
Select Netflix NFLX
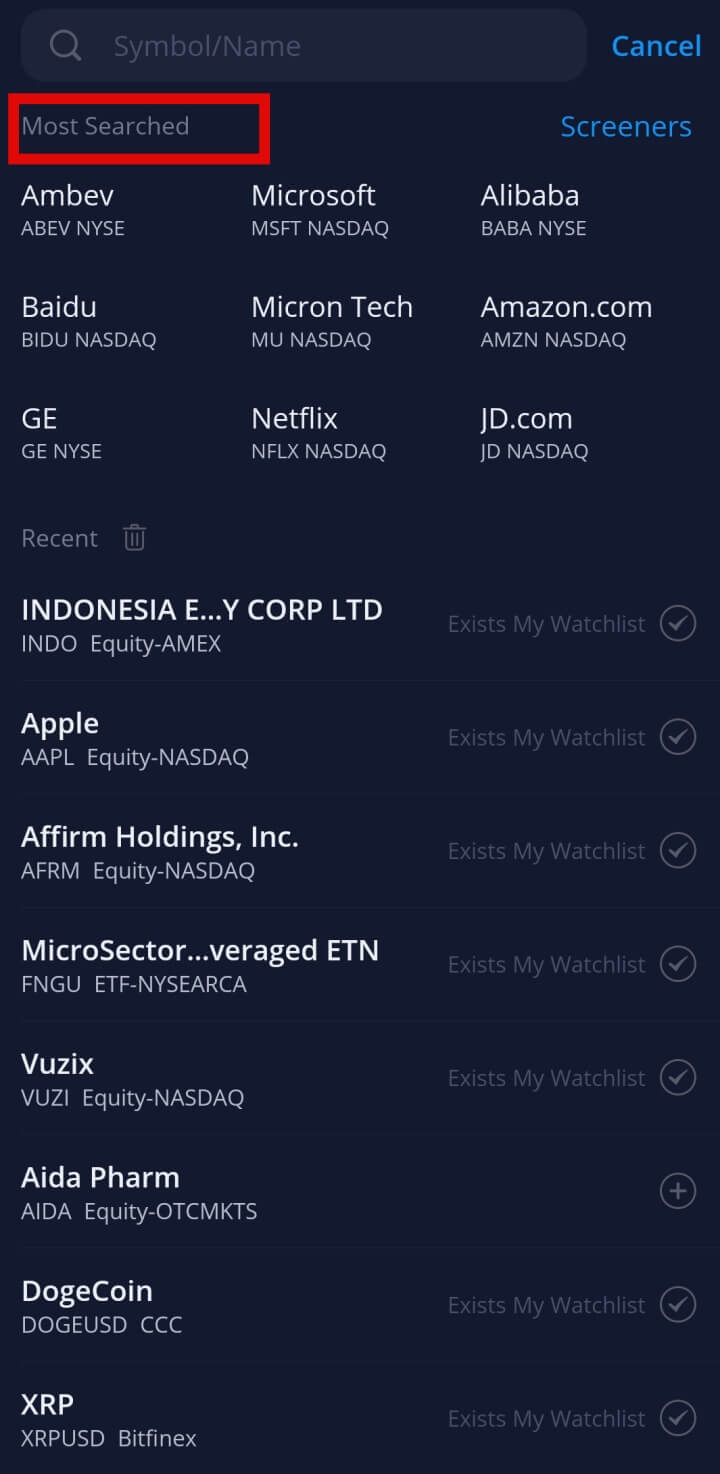tap(318, 433)
